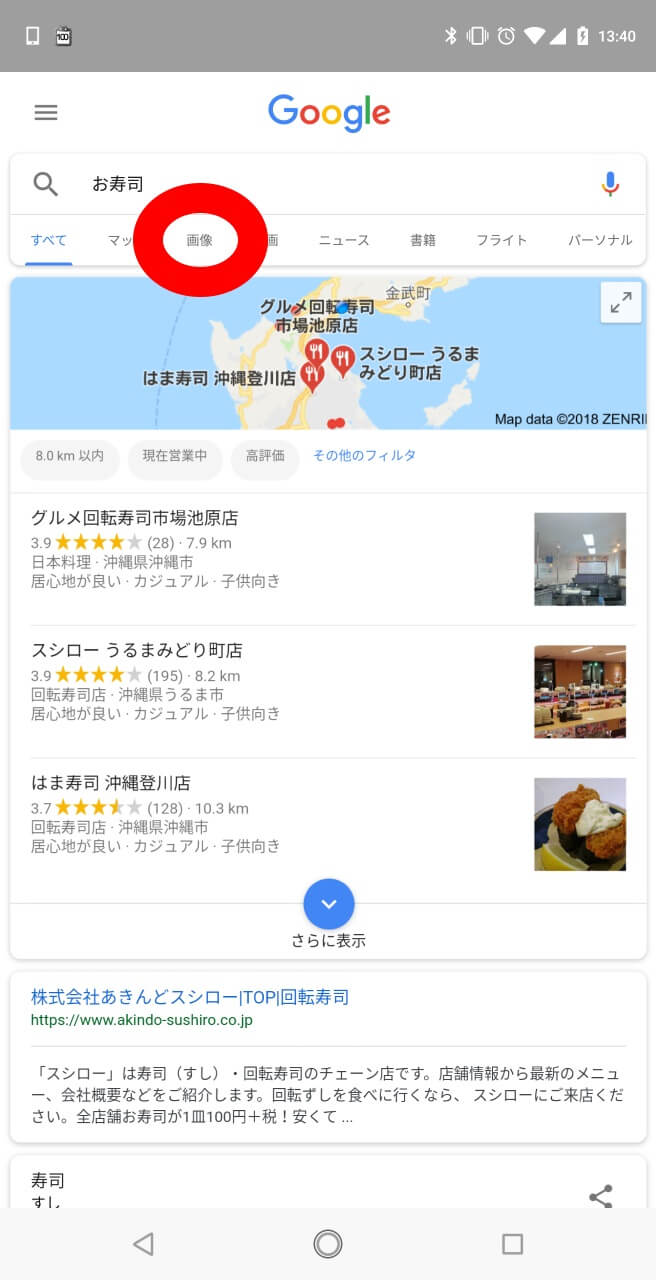Go back with the system back button
Screen dimensions: 656x1280
pyautogui.click(x=143, y=1244)
